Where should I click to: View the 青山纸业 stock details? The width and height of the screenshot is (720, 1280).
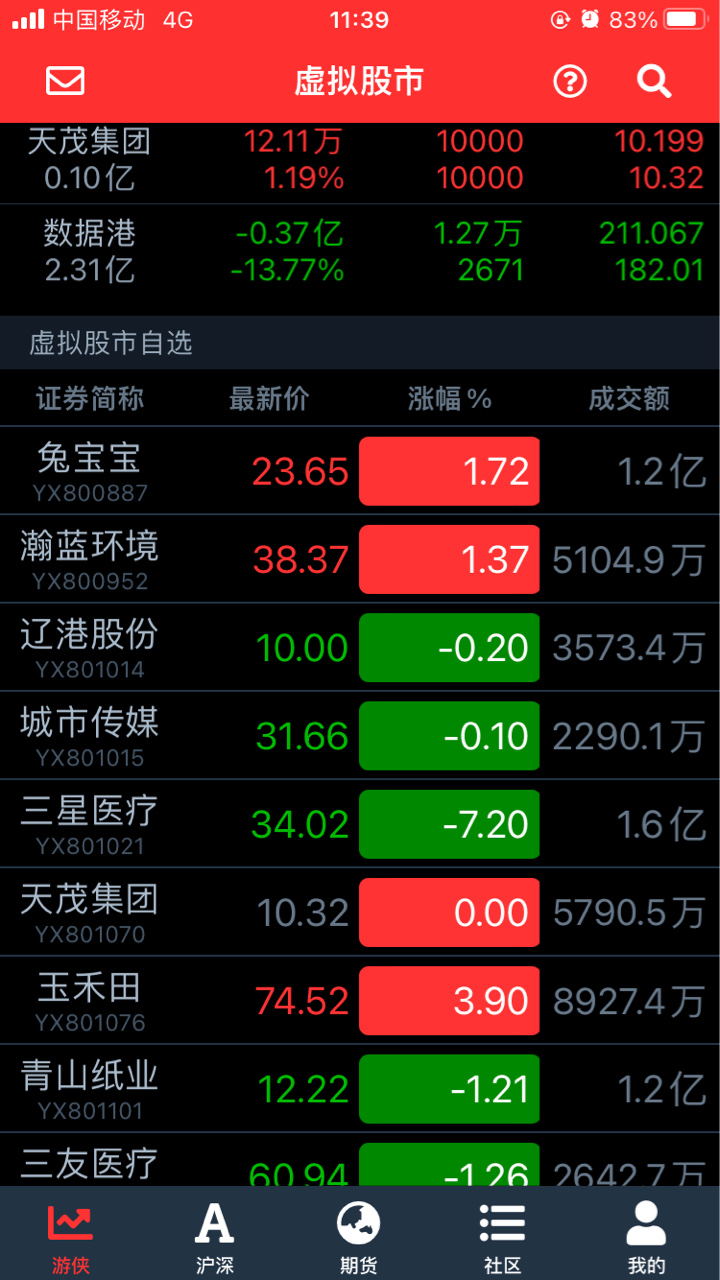(x=360, y=1088)
